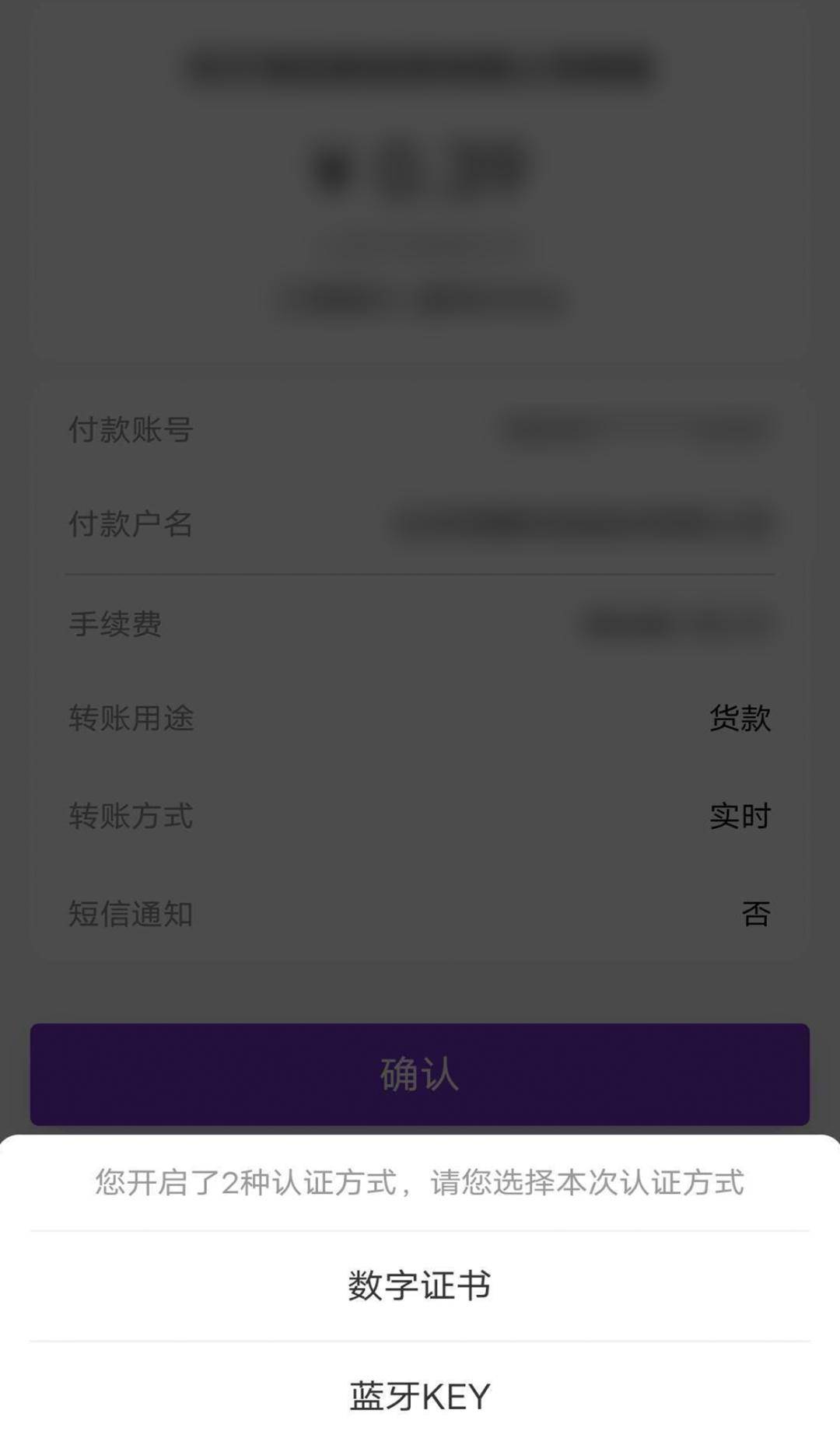Select the 数字证书 authentication method
This screenshot has width=840, height=1445.
(x=420, y=1280)
